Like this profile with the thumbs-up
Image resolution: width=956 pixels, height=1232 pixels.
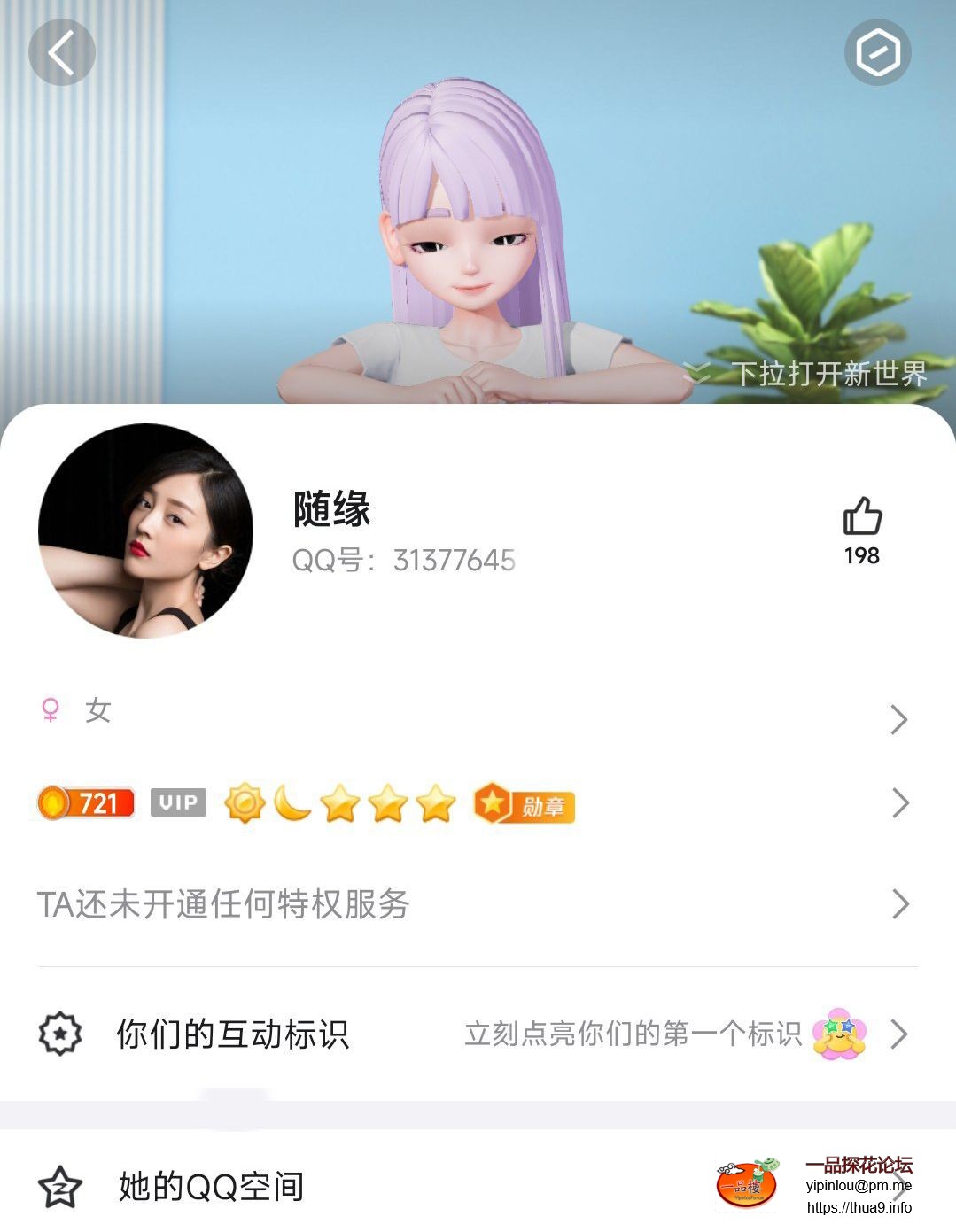click(x=861, y=517)
